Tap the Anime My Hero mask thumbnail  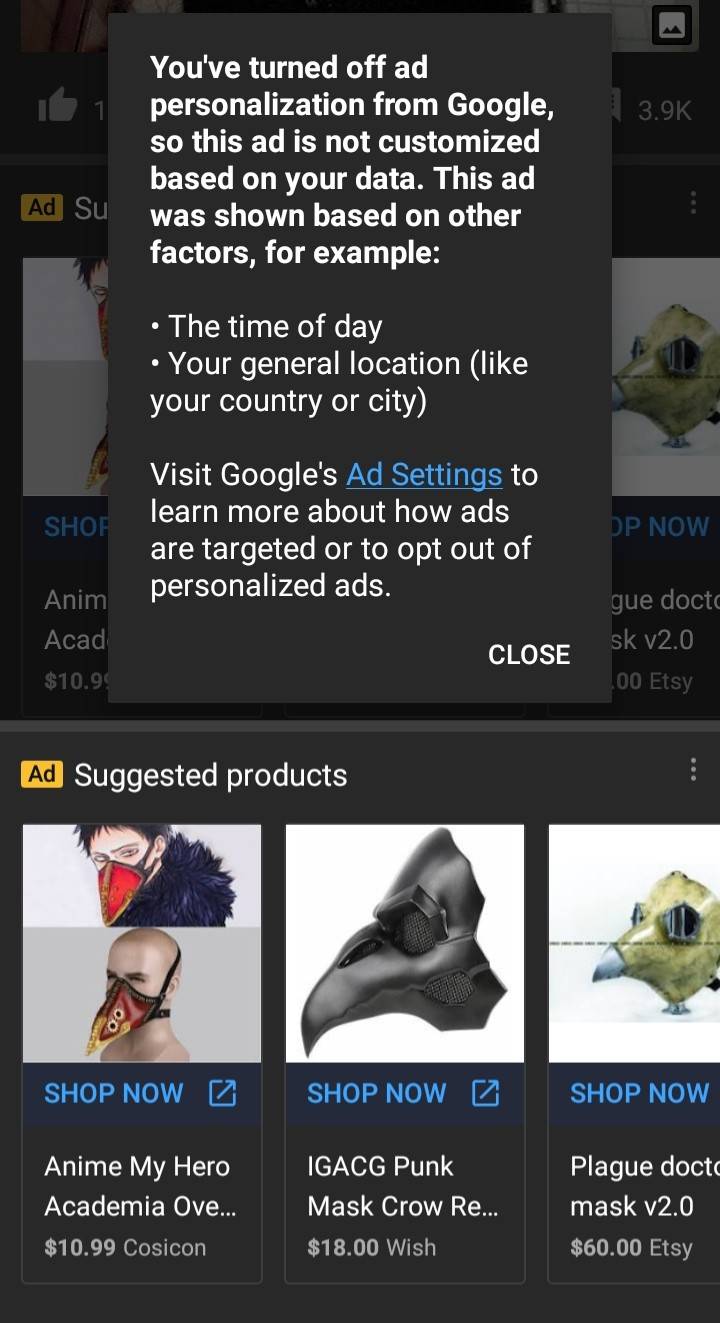click(141, 942)
